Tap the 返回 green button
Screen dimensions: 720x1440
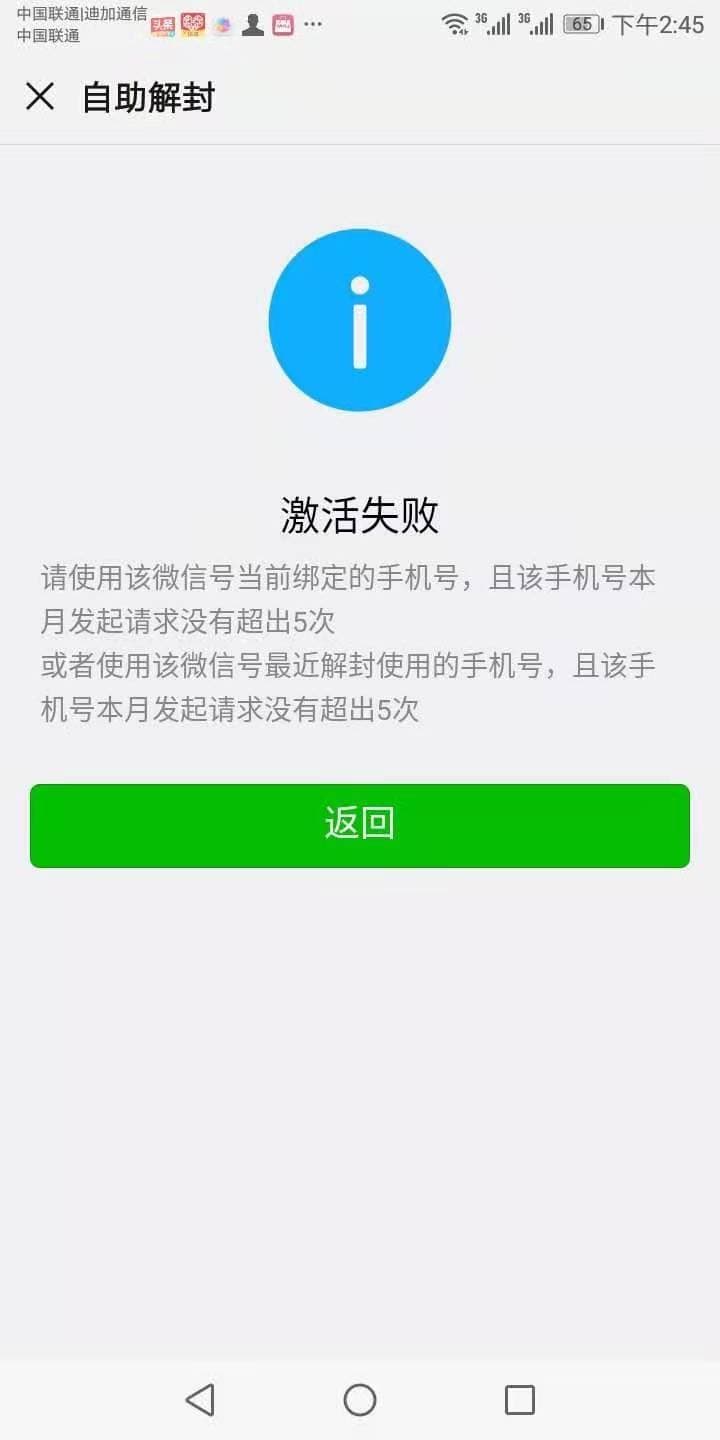tap(360, 825)
